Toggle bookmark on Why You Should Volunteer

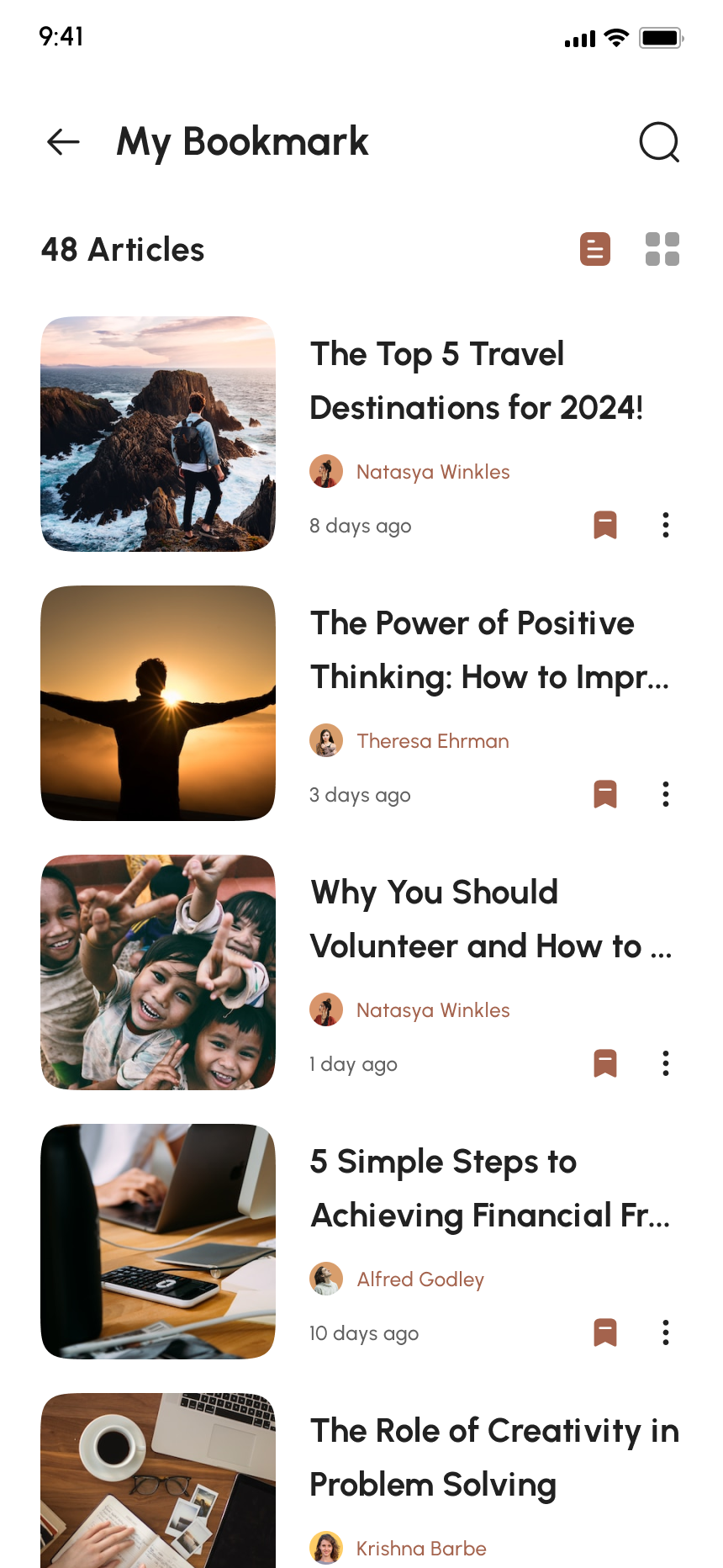pos(605,1063)
